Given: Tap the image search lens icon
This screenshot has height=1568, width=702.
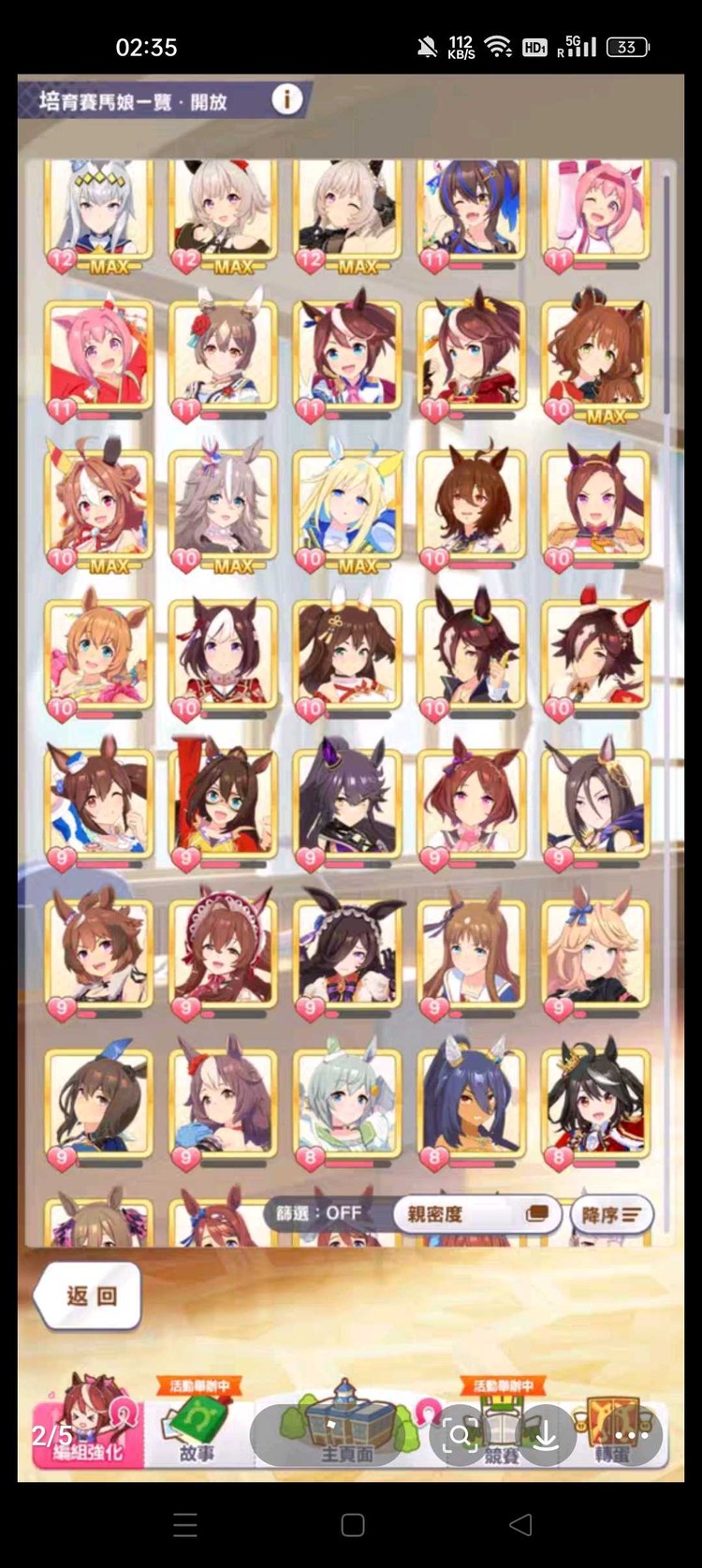Looking at the screenshot, I should 461,1434.
